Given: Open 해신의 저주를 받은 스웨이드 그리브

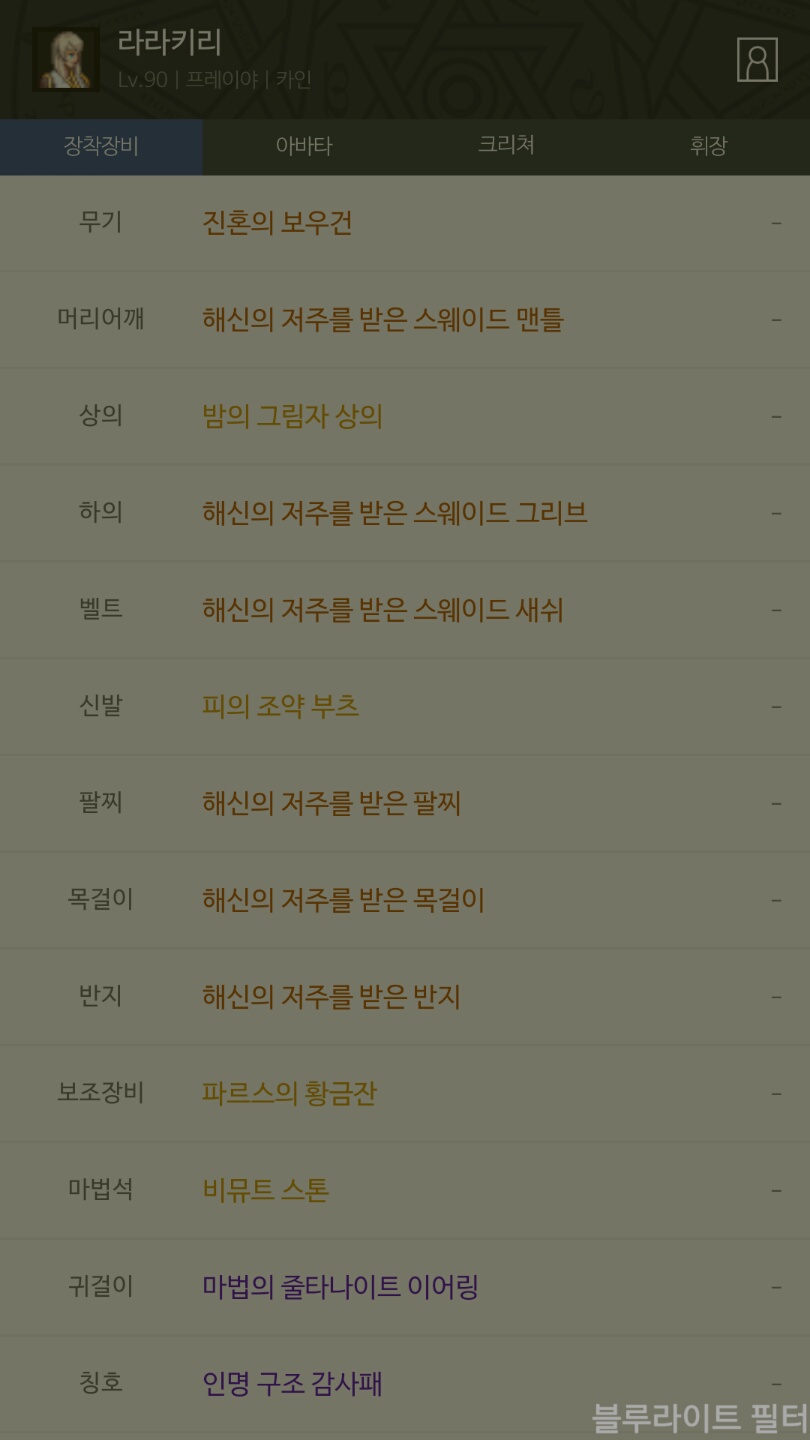Looking at the screenshot, I should [x=395, y=513].
